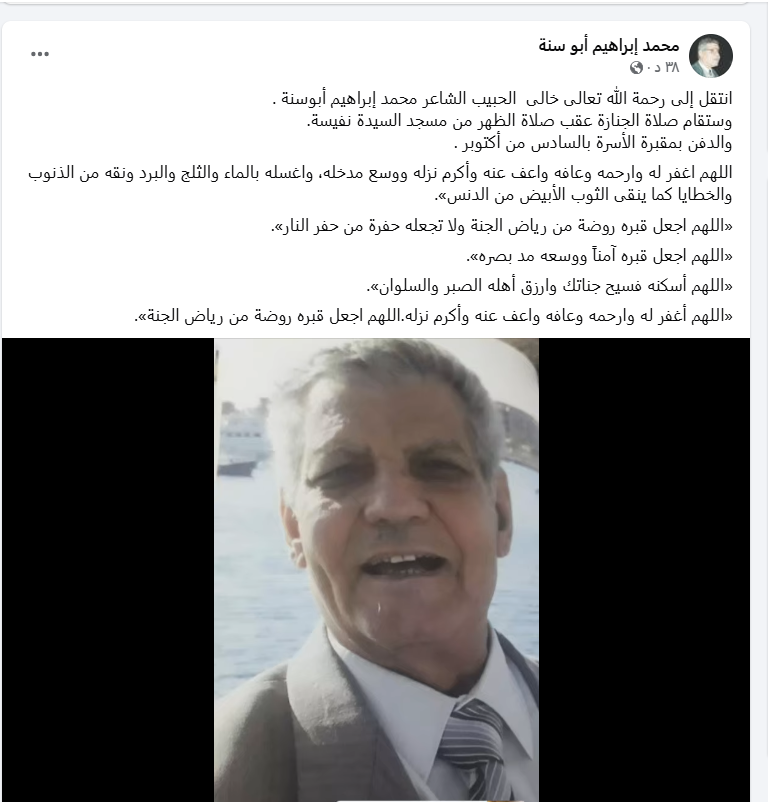This screenshot has width=768, height=802.
Task: Open the poster's profile picture
Action: (x=711, y=56)
